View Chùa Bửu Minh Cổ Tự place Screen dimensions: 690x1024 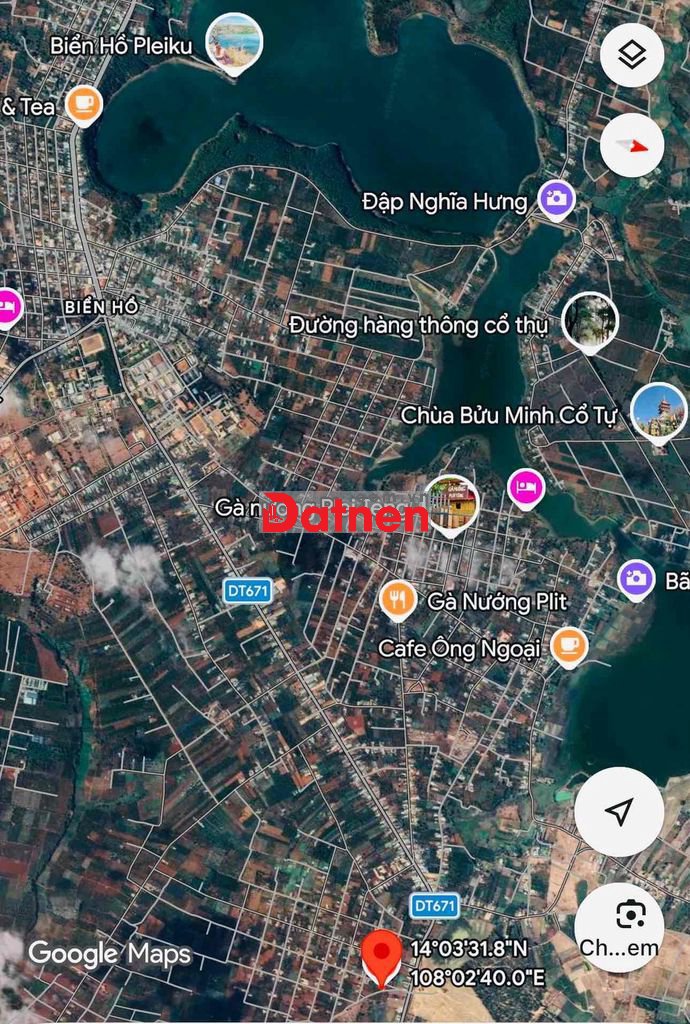click(659, 412)
